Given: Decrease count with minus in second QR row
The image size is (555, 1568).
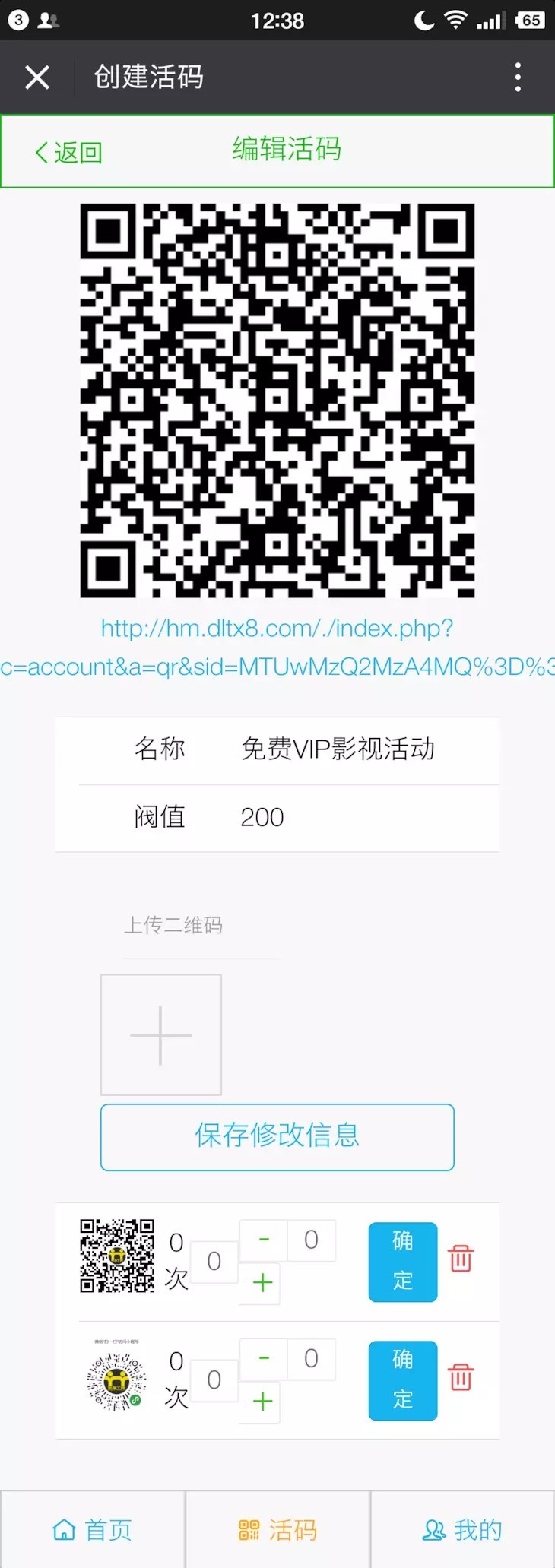Looking at the screenshot, I should tap(264, 1357).
